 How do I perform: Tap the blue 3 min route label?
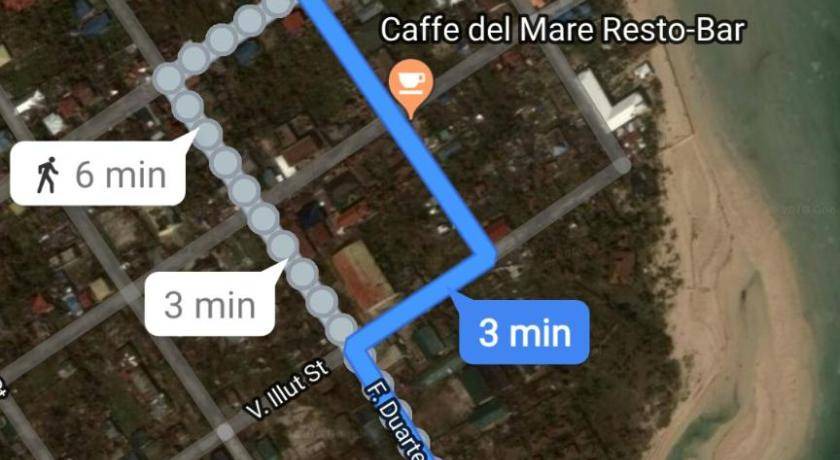(523, 332)
